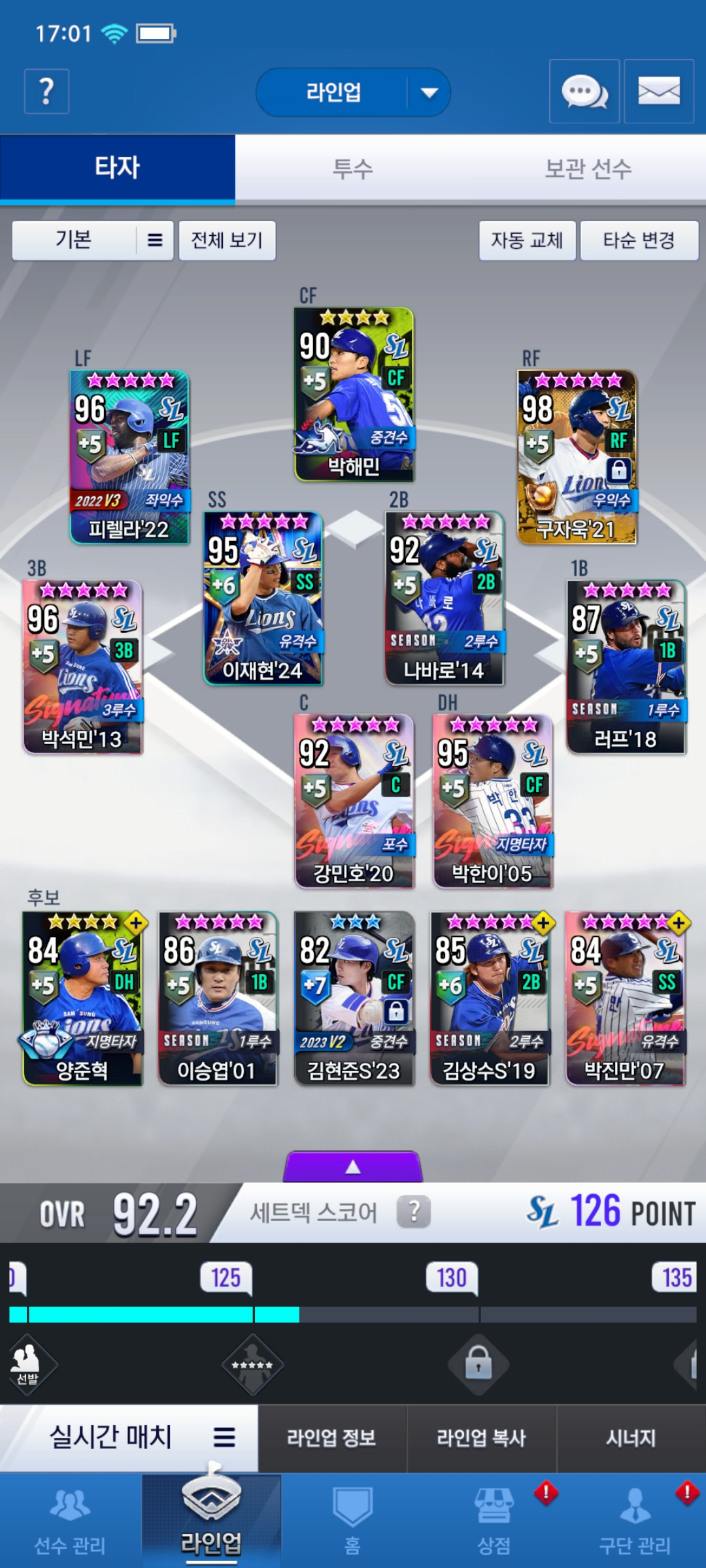Tap the 전체 보기 button
The height and width of the screenshot is (1568, 706).
click(227, 240)
